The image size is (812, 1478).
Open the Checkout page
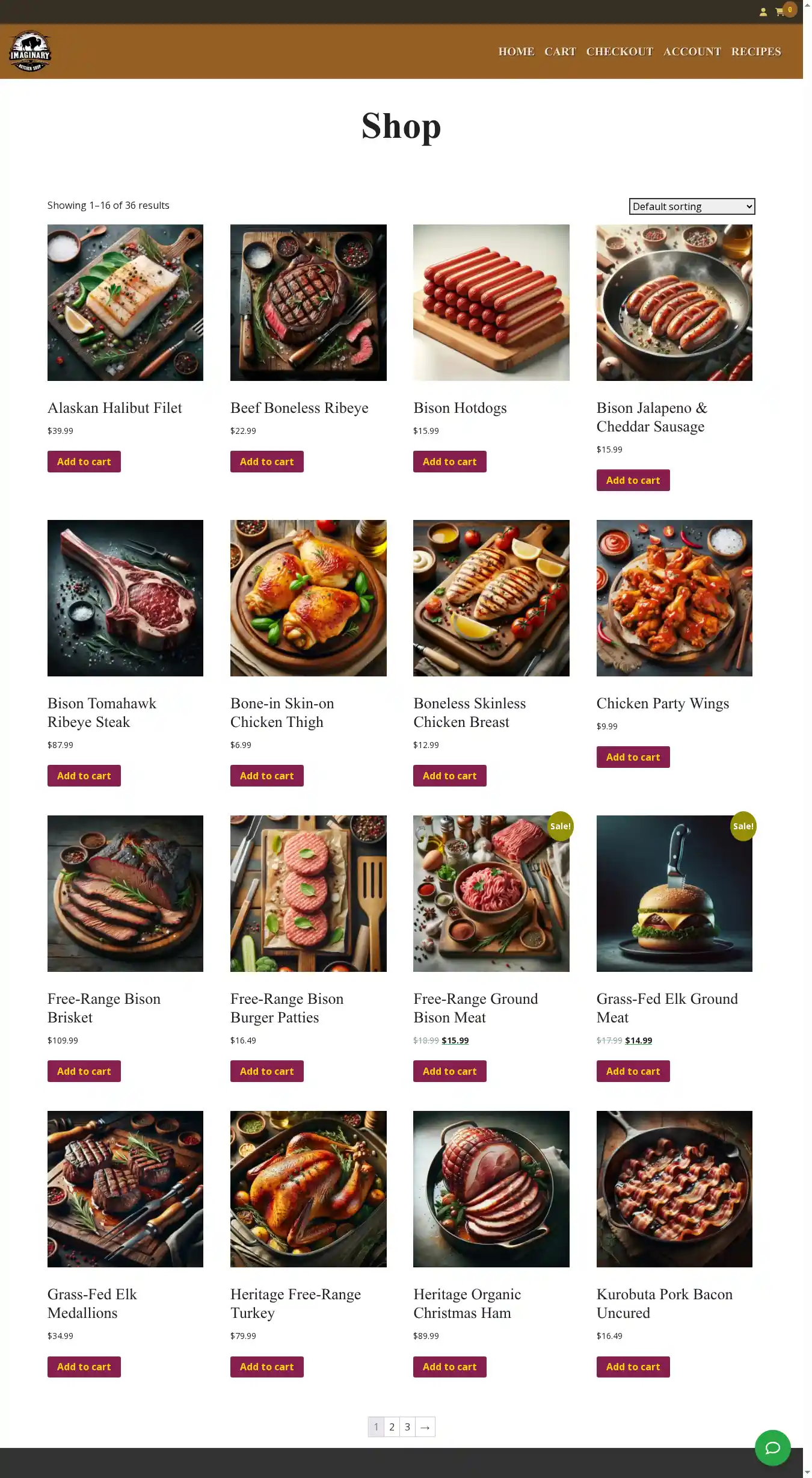620,52
